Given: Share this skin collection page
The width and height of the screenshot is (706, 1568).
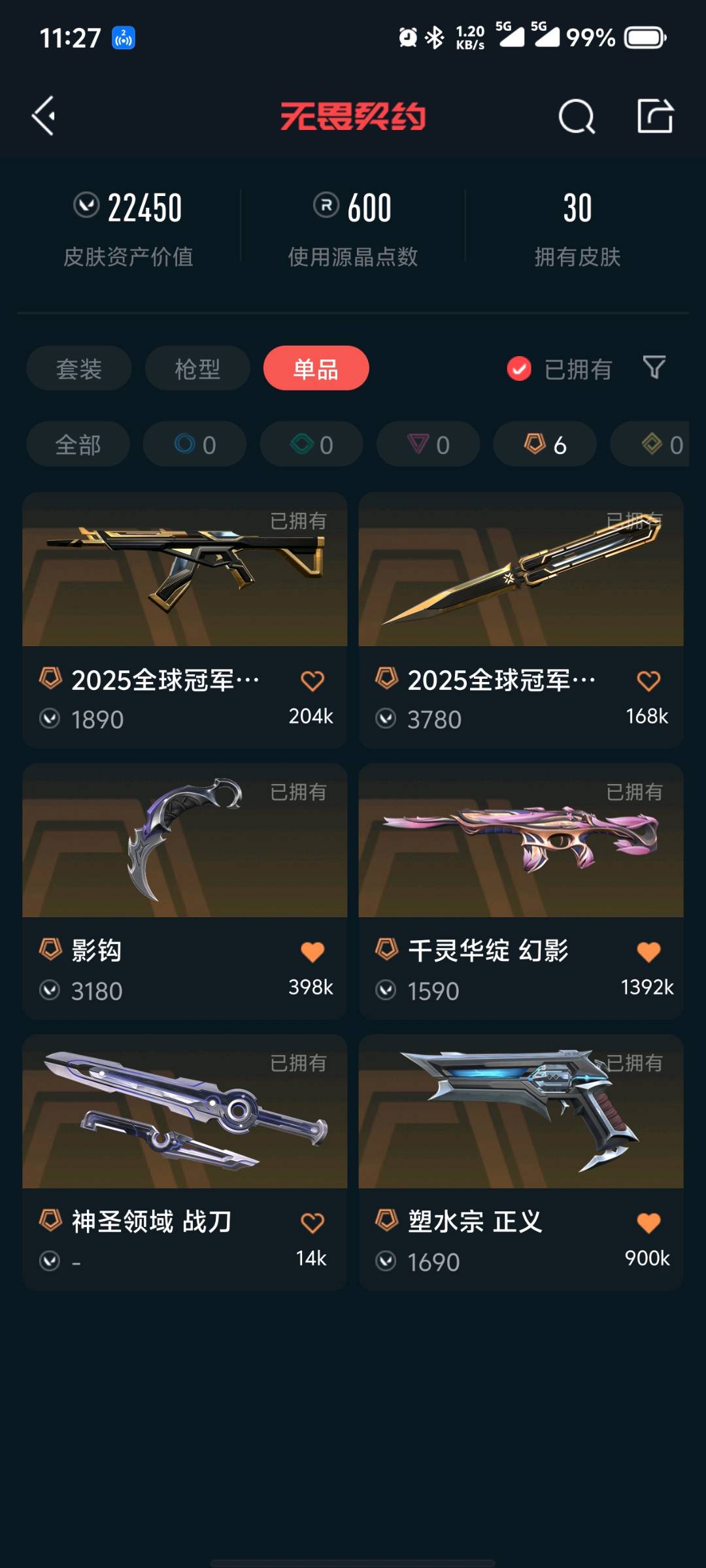Looking at the screenshot, I should (x=655, y=116).
